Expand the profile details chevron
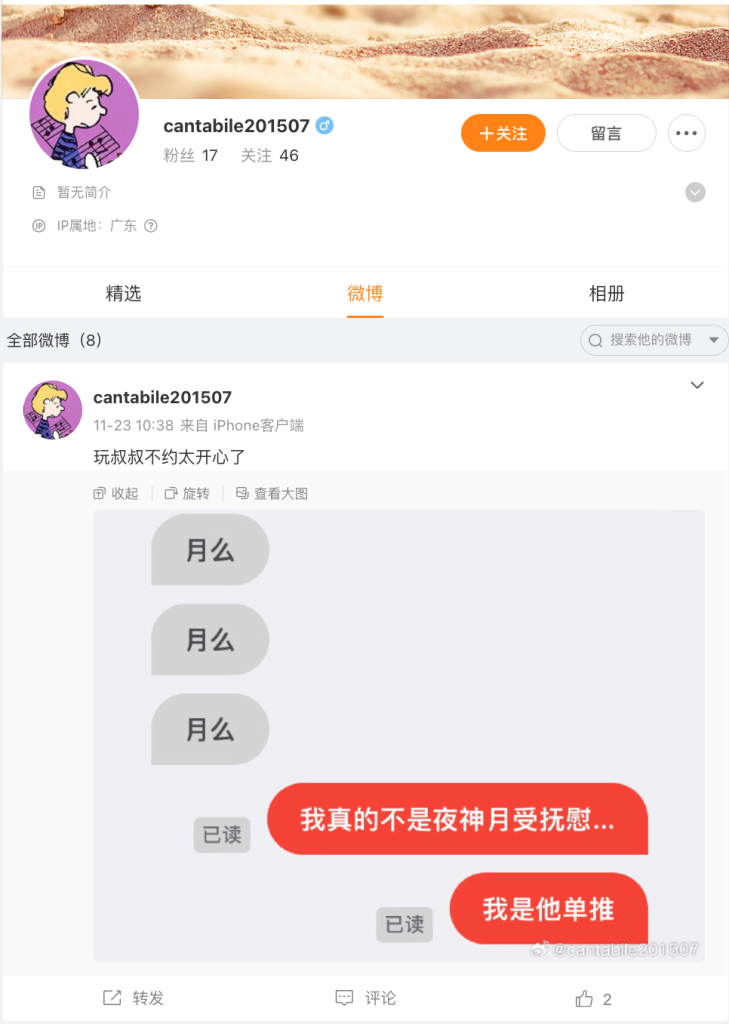 click(695, 192)
